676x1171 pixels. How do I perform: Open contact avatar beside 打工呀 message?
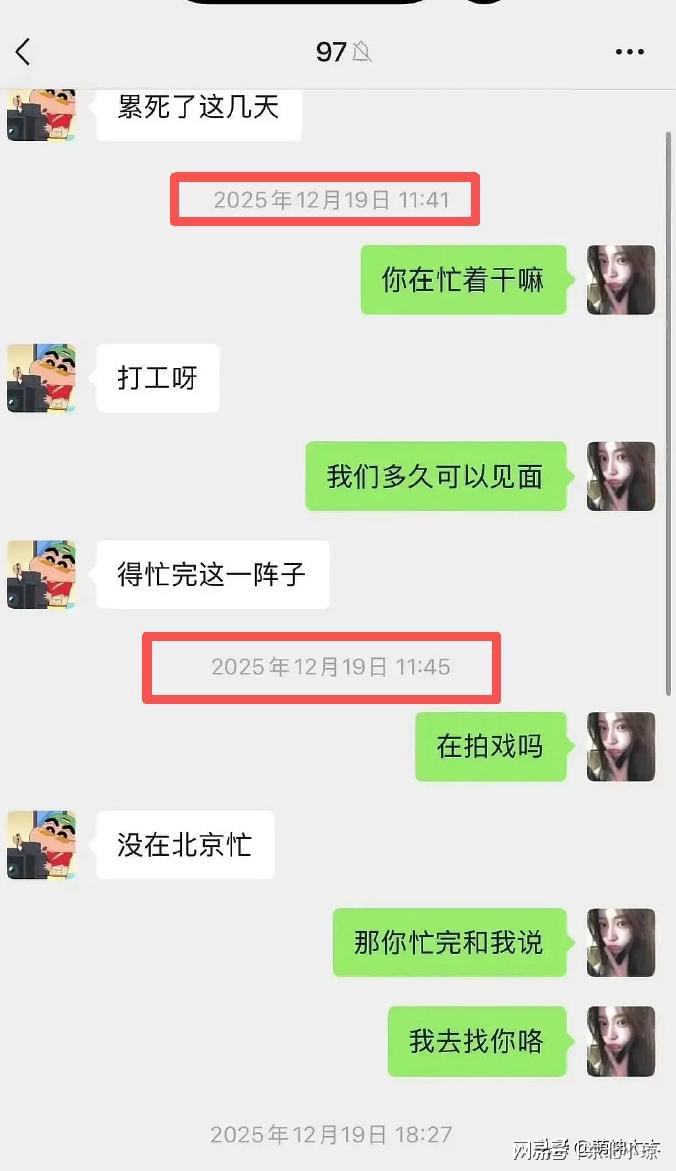41,378
